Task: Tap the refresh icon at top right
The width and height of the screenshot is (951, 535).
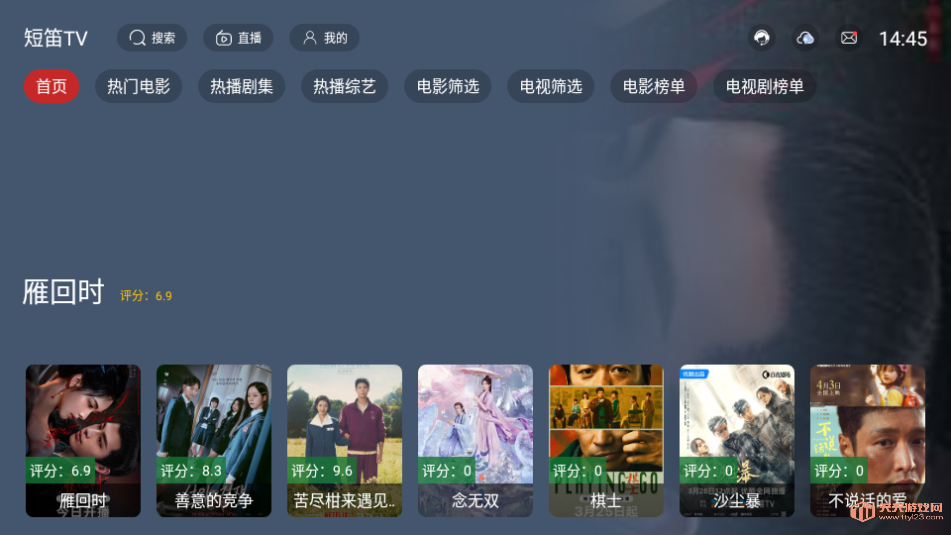Action: [762, 38]
